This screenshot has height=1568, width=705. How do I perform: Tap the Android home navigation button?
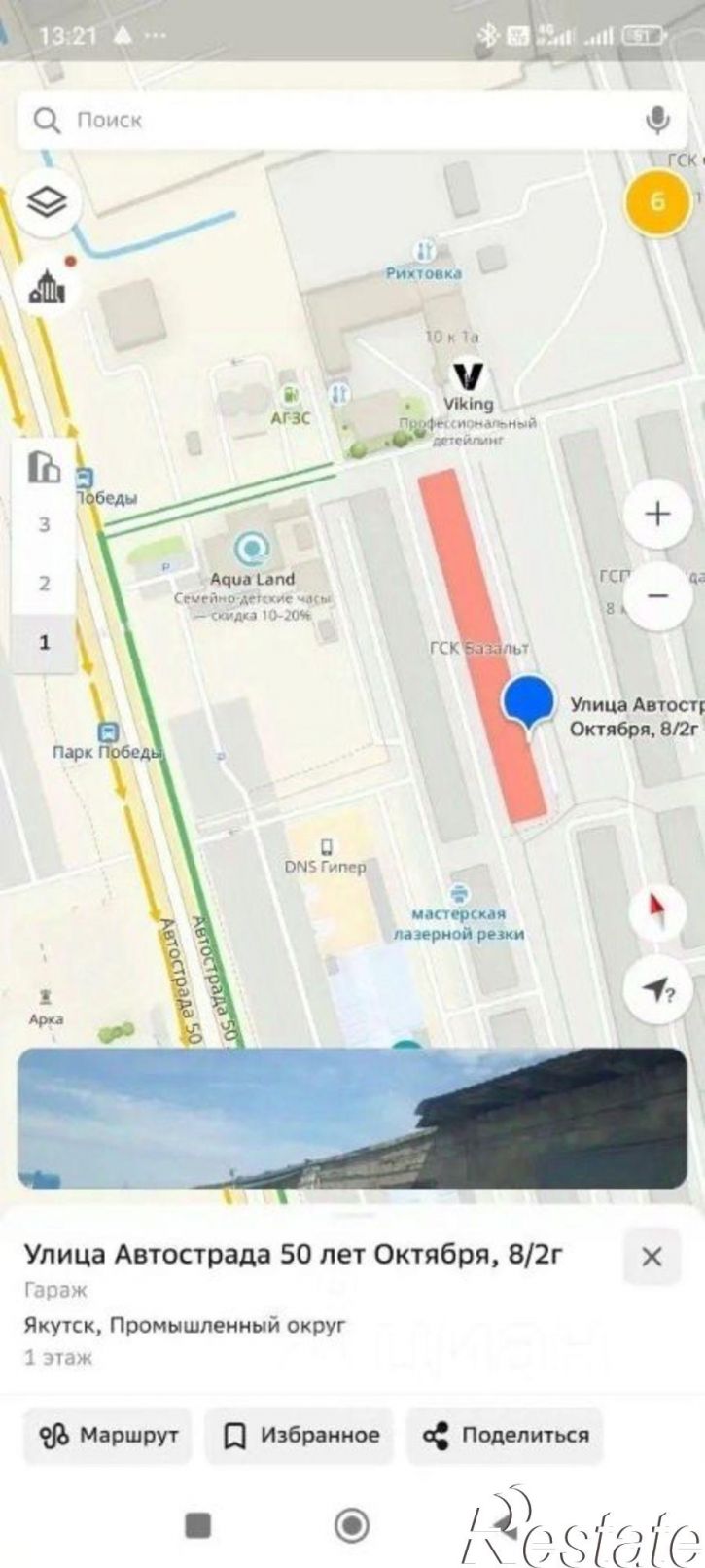click(x=351, y=1524)
